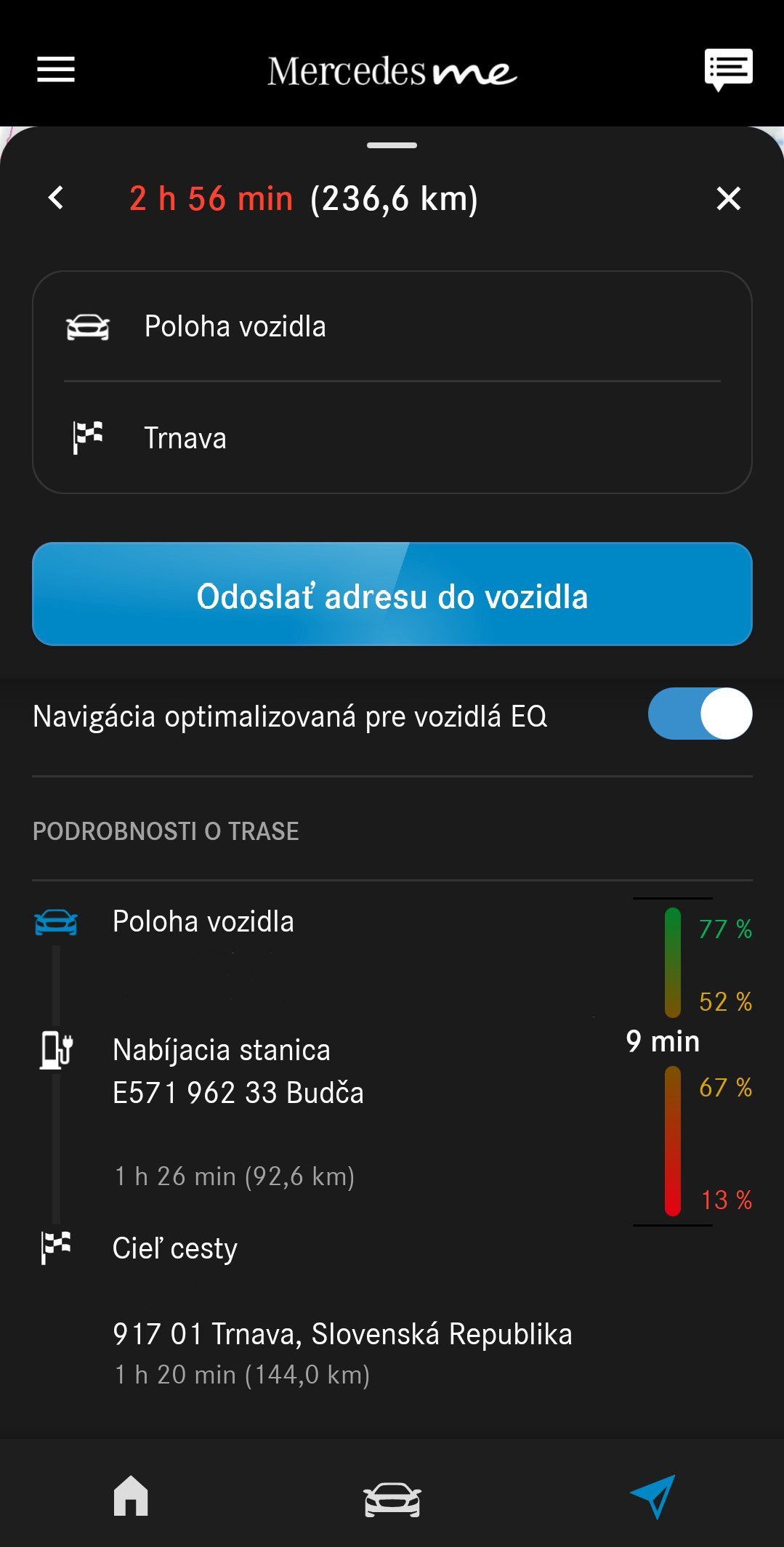
Task: Disable navigation optimized for EQ vehicles
Action: (700, 714)
